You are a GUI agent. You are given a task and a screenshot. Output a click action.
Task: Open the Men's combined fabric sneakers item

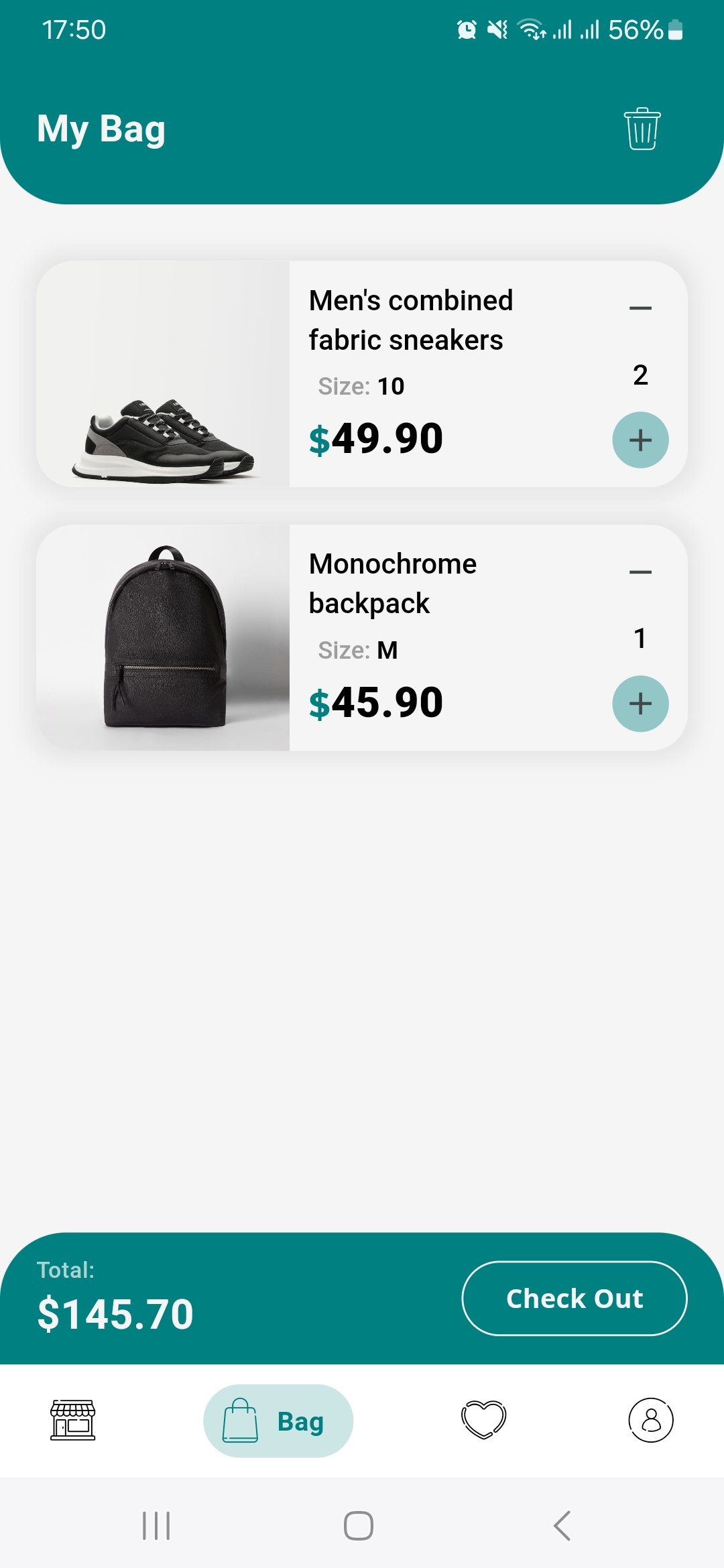409,320
